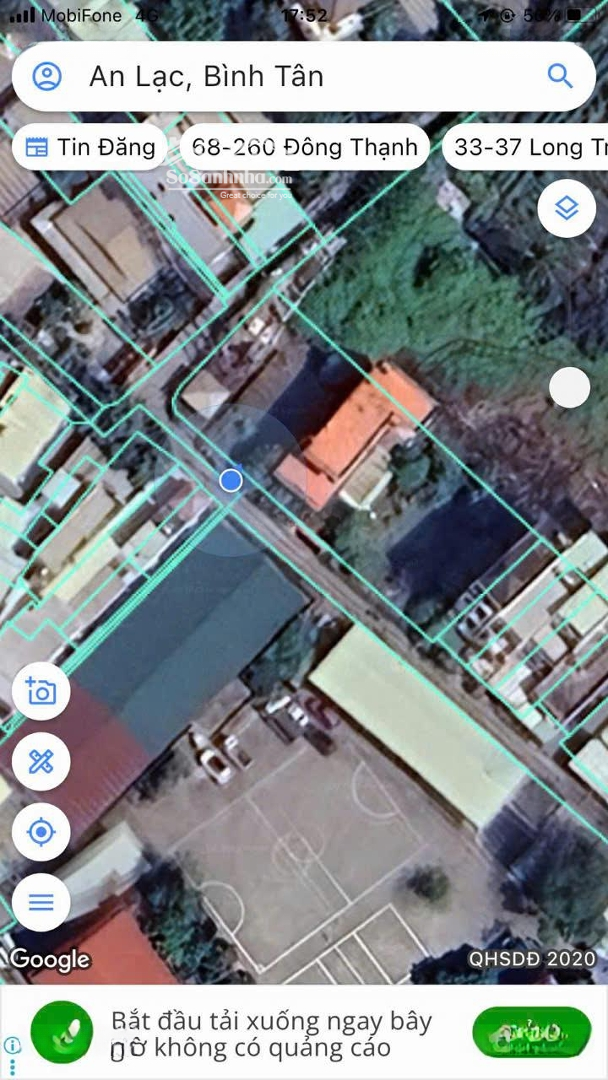The height and width of the screenshot is (1080, 608).
Task: Search with the magnifier icon
Action: [560, 76]
